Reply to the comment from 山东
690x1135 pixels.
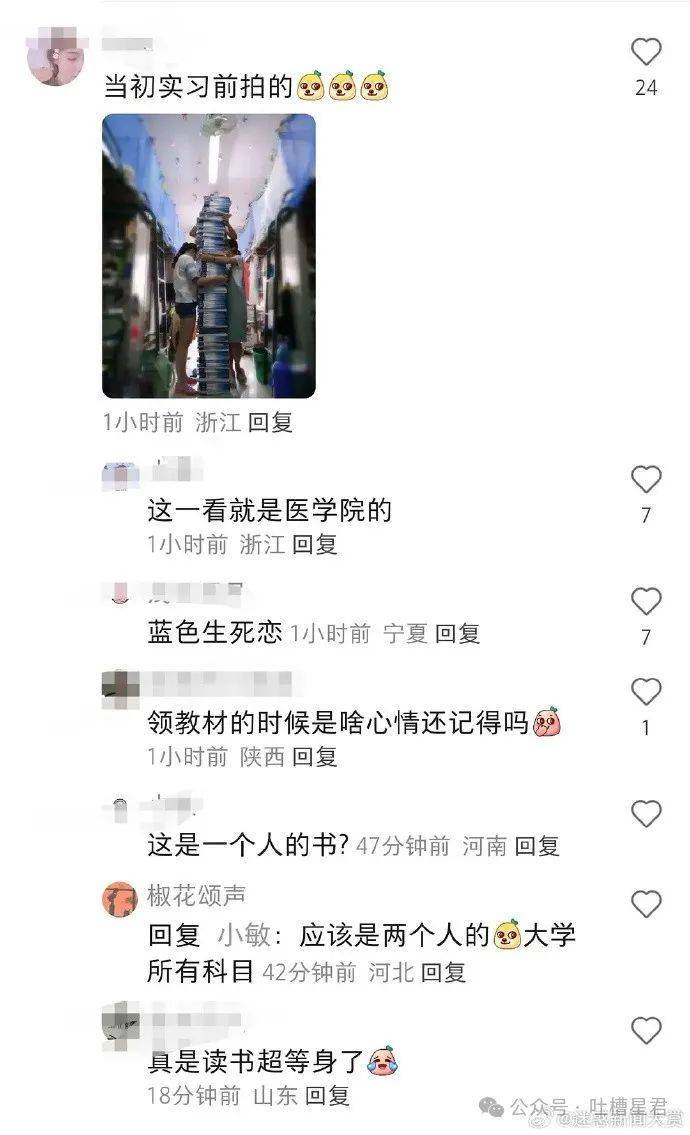(x=327, y=1096)
